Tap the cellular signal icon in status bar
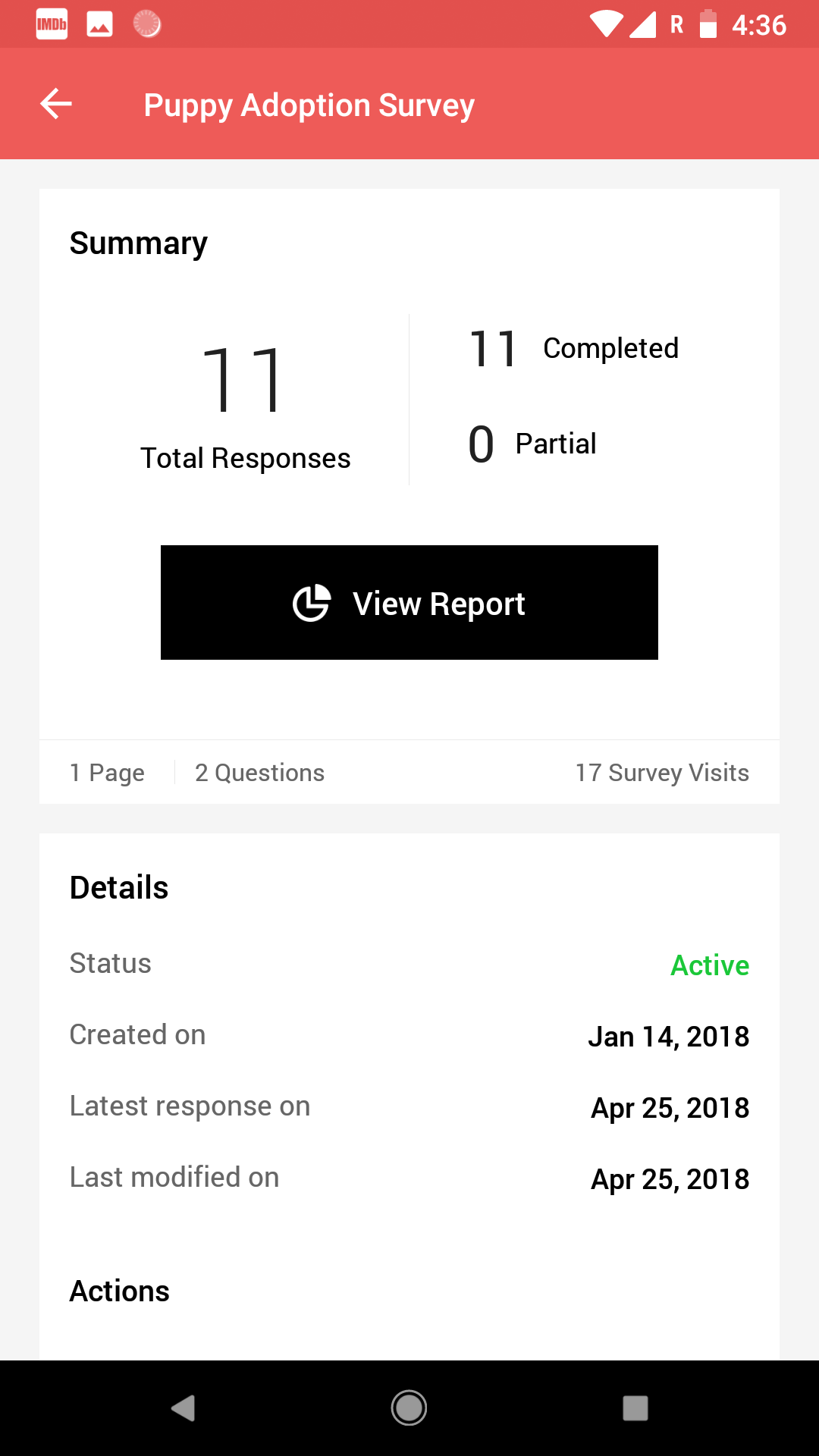This screenshot has width=819, height=1456. pyautogui.click(x=643, y=24)
